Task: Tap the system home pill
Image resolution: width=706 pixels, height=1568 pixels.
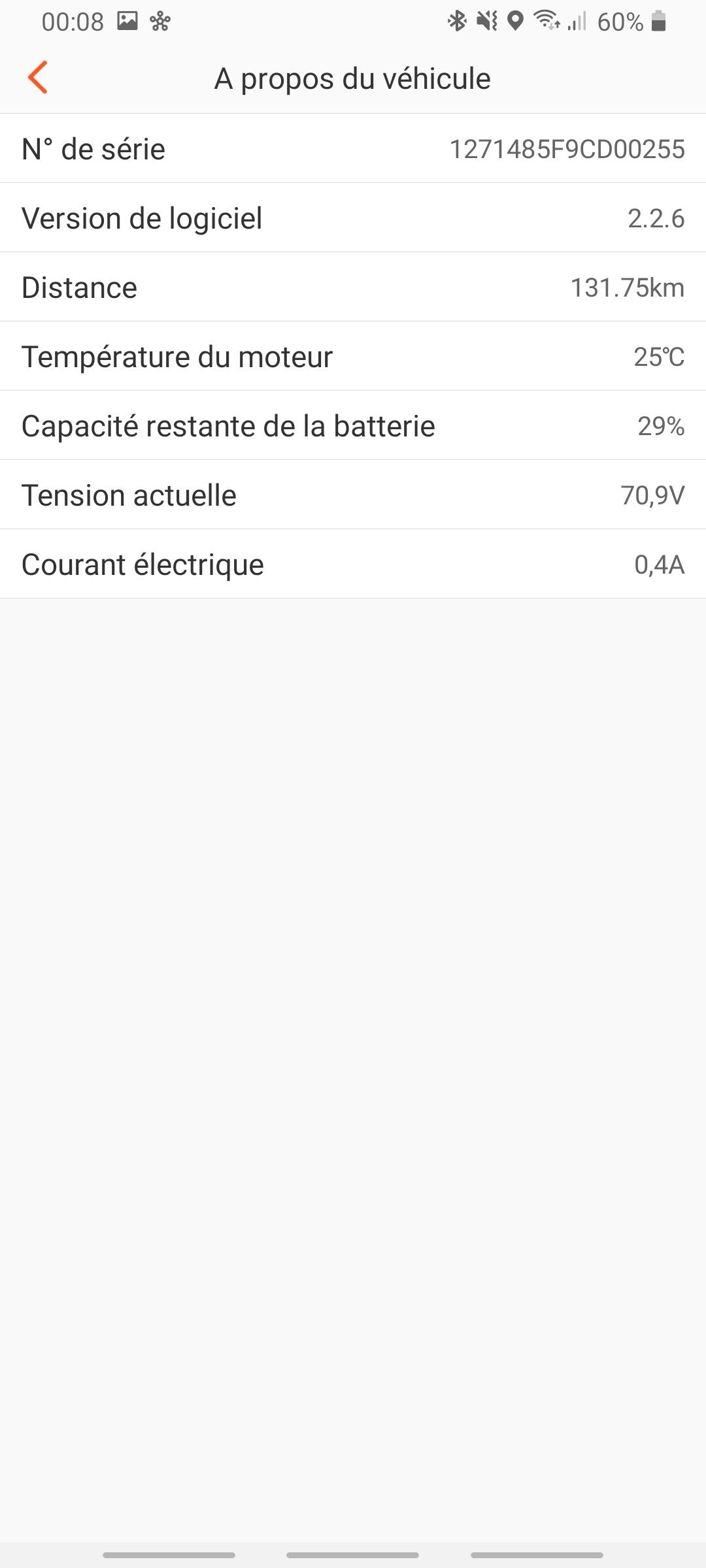Action: pyautogui.click(x=352, y=1555)
